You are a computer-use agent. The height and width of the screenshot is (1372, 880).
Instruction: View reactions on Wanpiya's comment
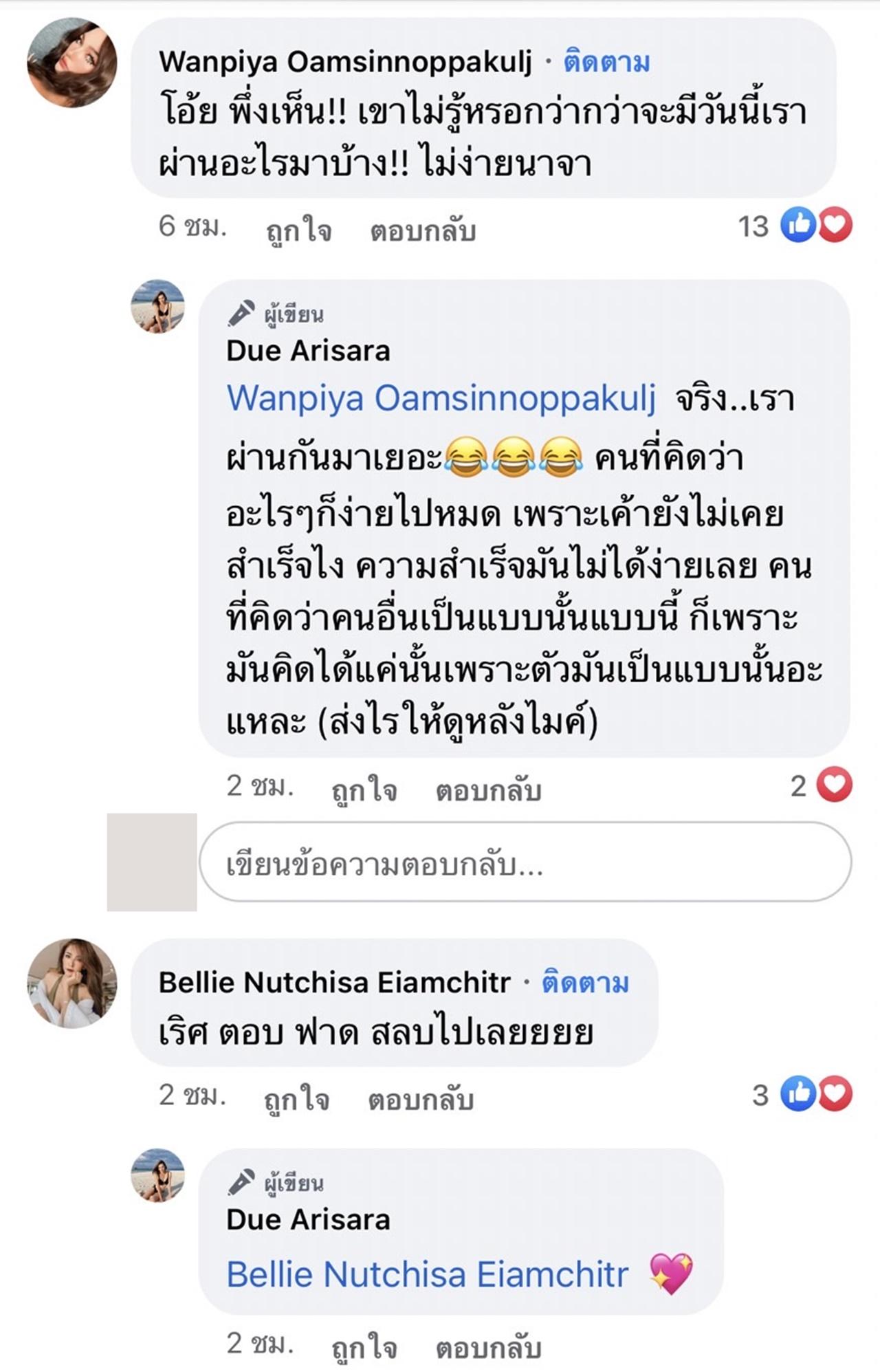pos(815,226)
